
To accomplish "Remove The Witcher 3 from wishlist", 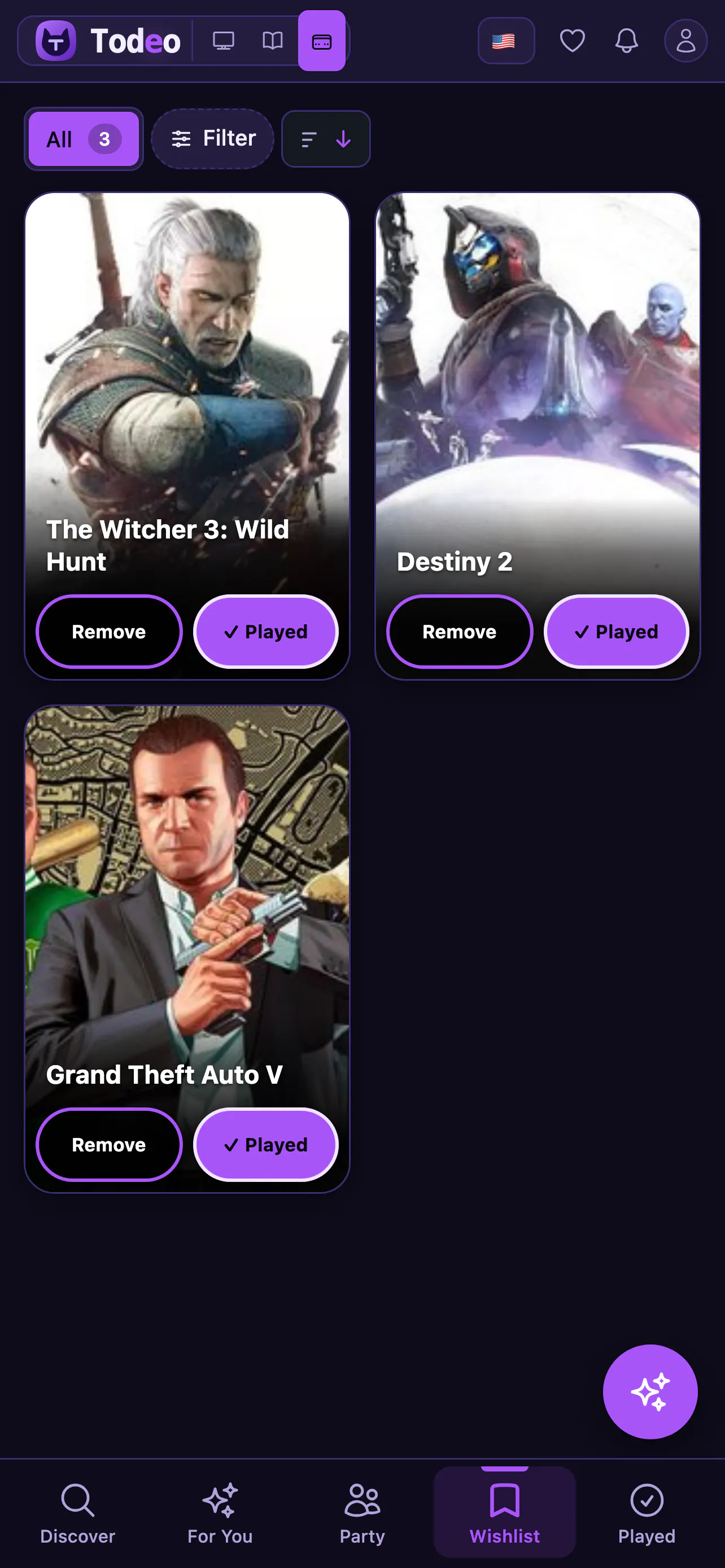I will pyautogui.click(x=109, y=631).
